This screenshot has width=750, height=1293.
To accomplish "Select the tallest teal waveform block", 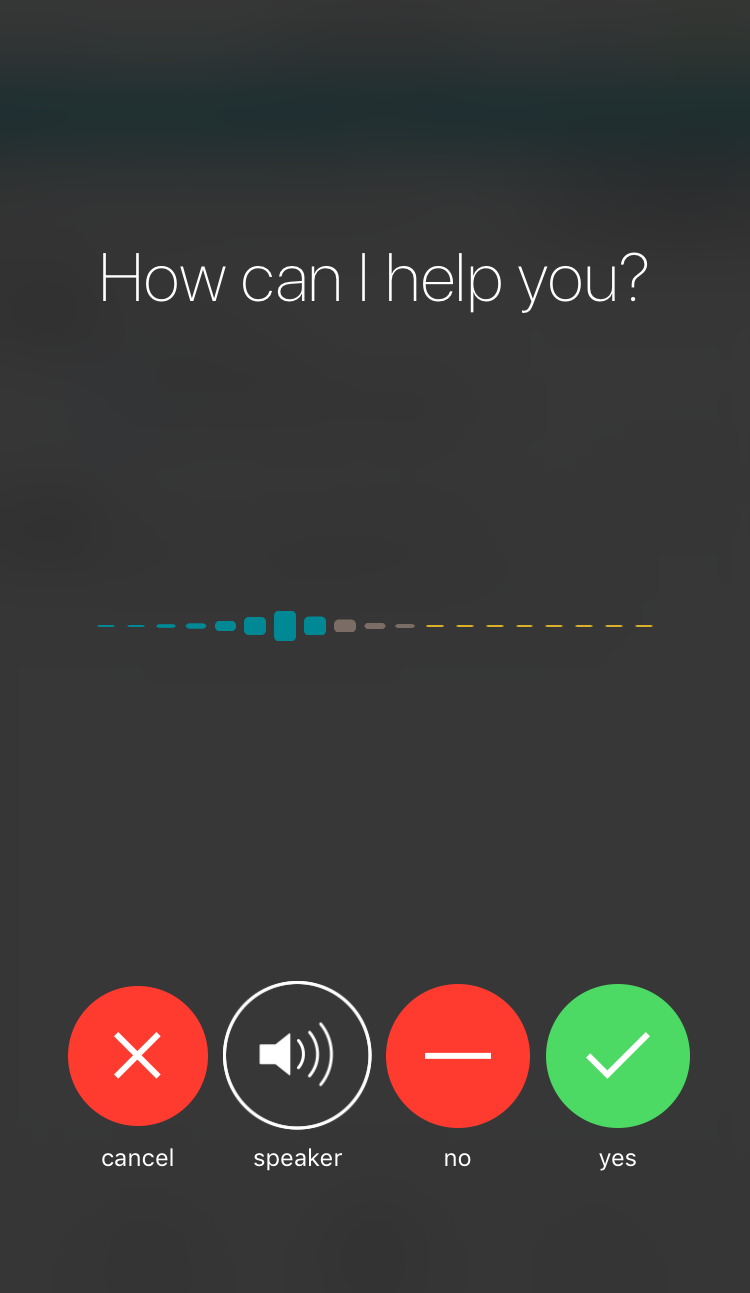I will click(284, 626).
